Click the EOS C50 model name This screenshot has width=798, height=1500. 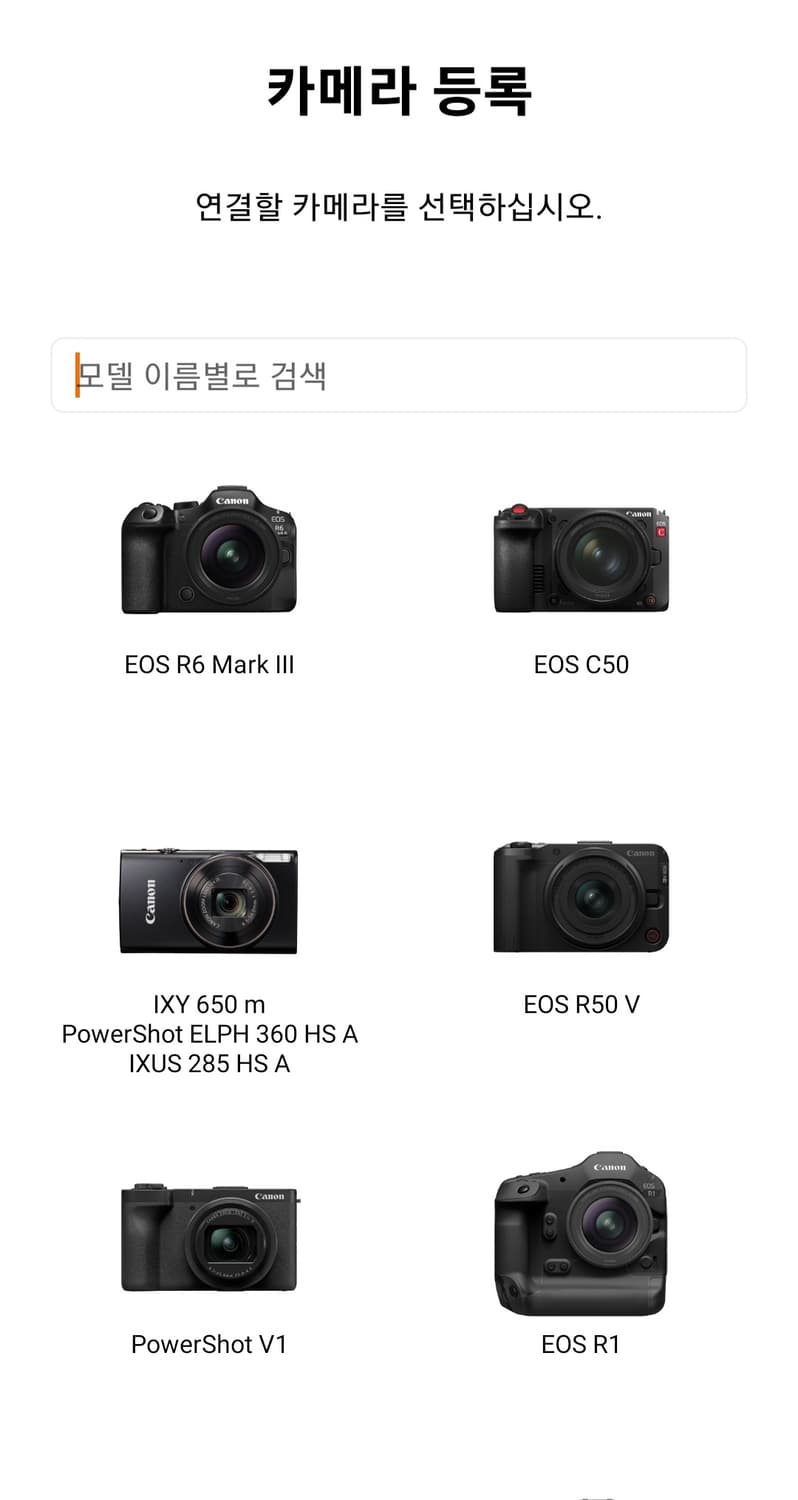click(x=581, y=664)
